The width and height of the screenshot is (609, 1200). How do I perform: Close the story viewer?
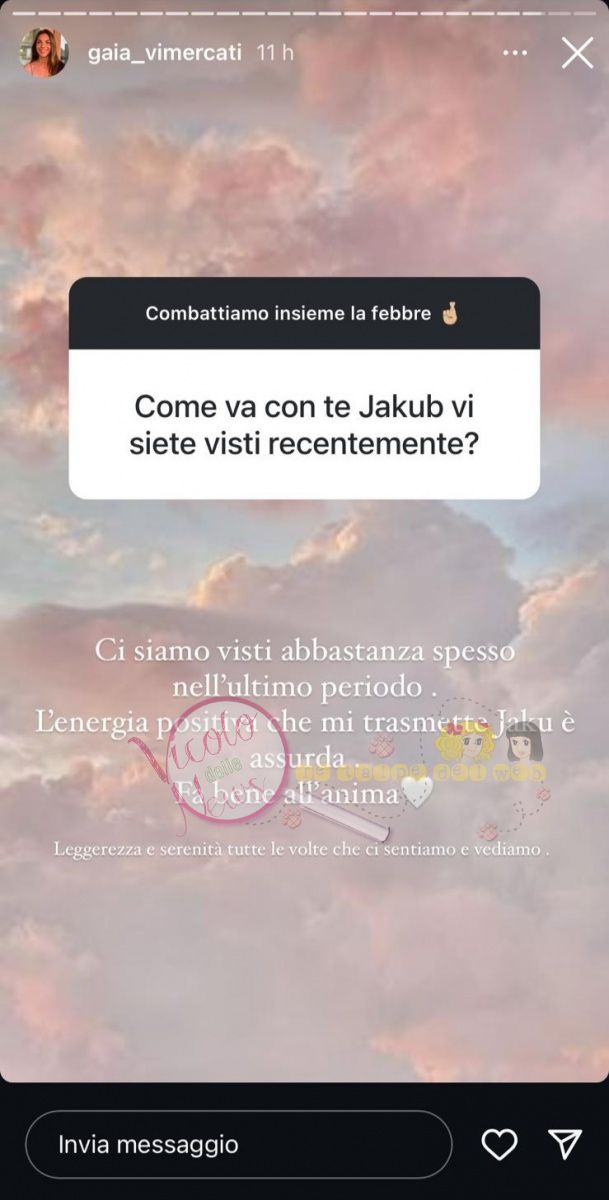pyautogui.click(x=577, y=52)
